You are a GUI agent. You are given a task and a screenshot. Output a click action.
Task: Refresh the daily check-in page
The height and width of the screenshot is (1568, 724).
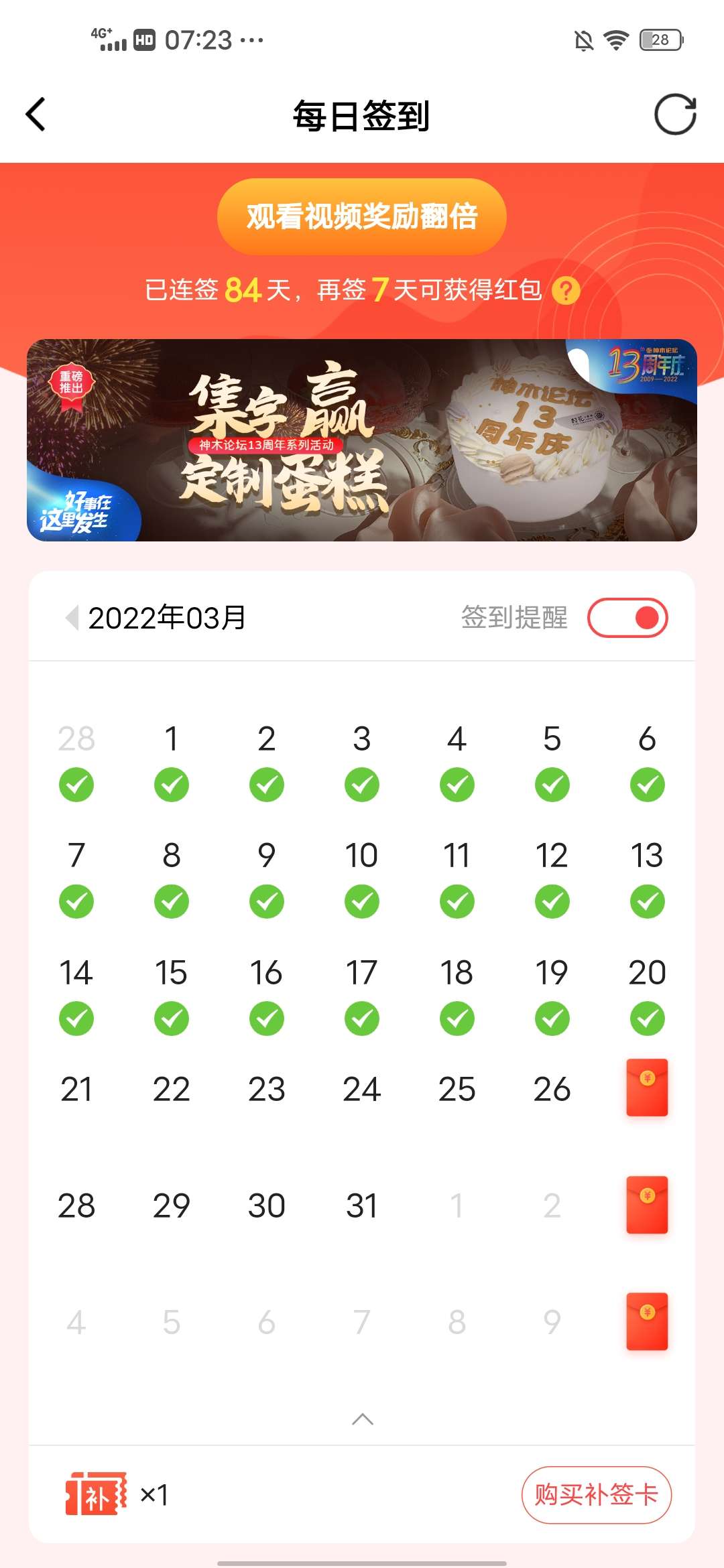pos(675,115)
